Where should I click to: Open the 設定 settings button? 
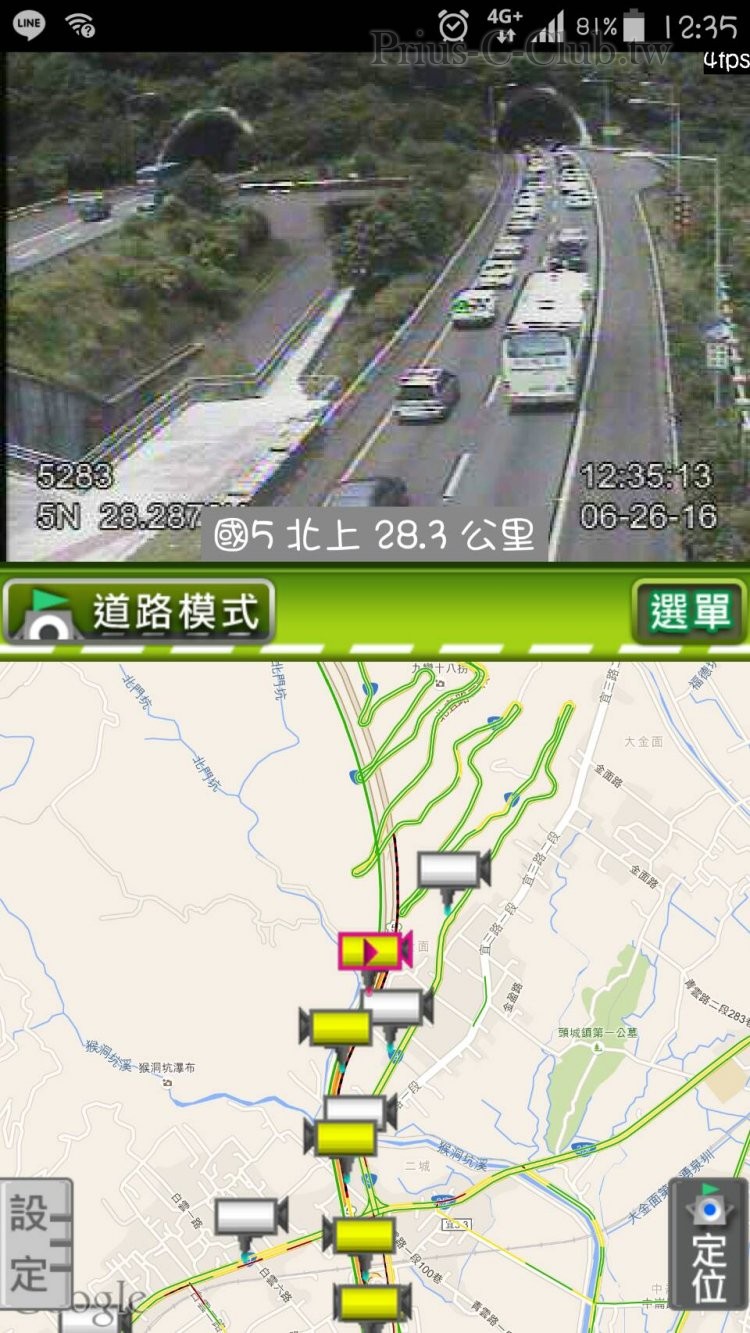36,1244
